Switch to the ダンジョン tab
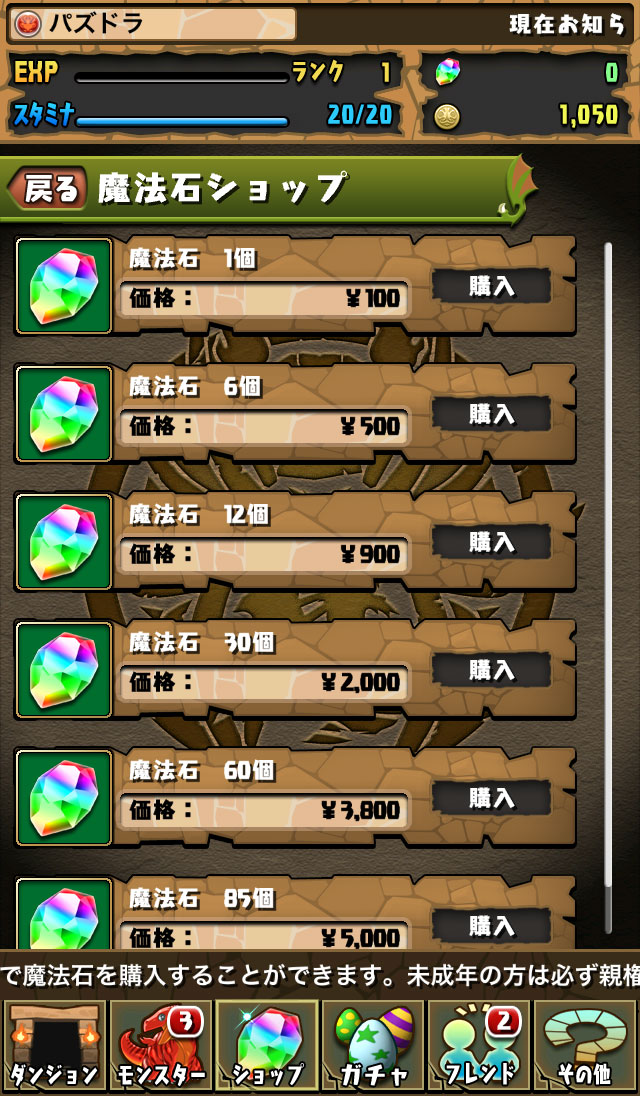The height and width of the screenshot is (1096, 640). point(54,1046)
